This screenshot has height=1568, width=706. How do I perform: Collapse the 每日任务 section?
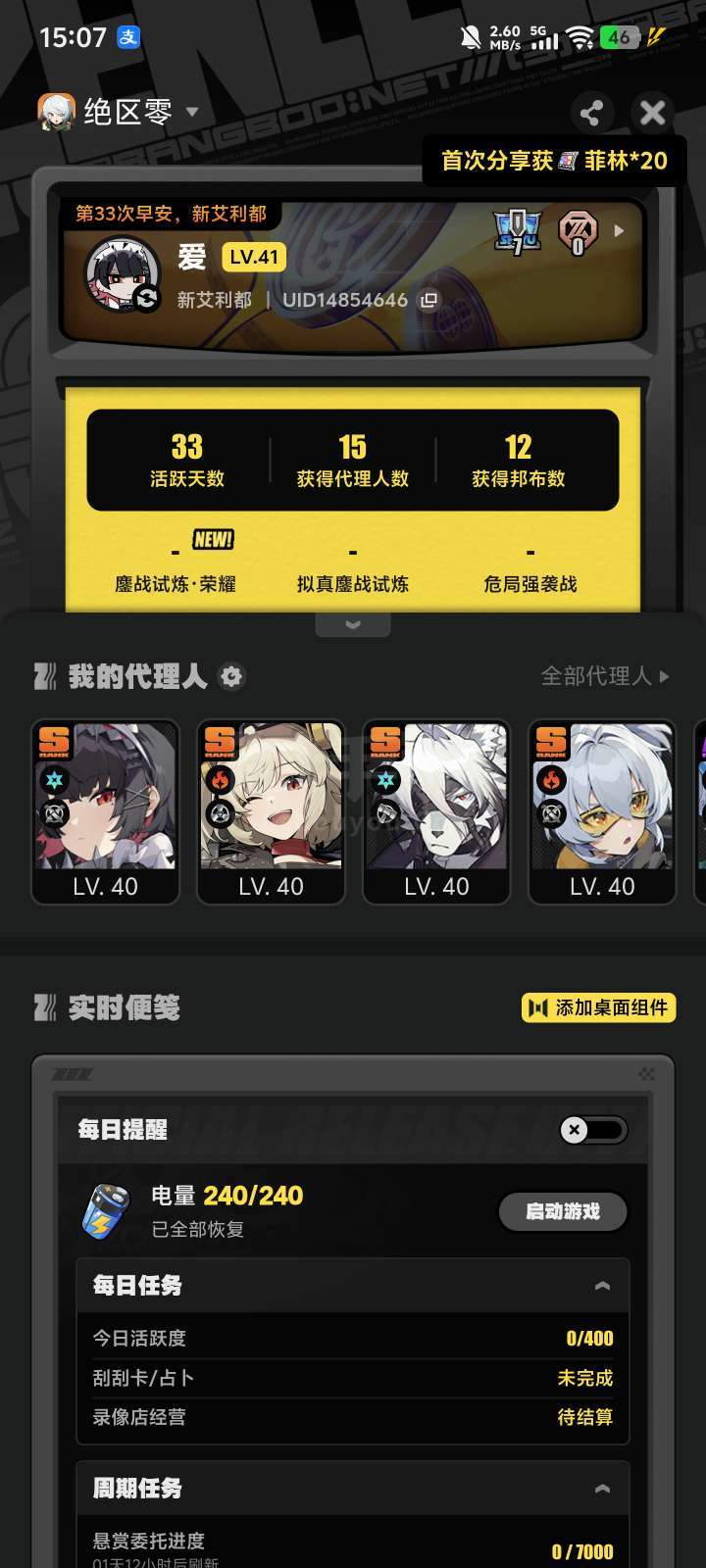[602, 1286]
